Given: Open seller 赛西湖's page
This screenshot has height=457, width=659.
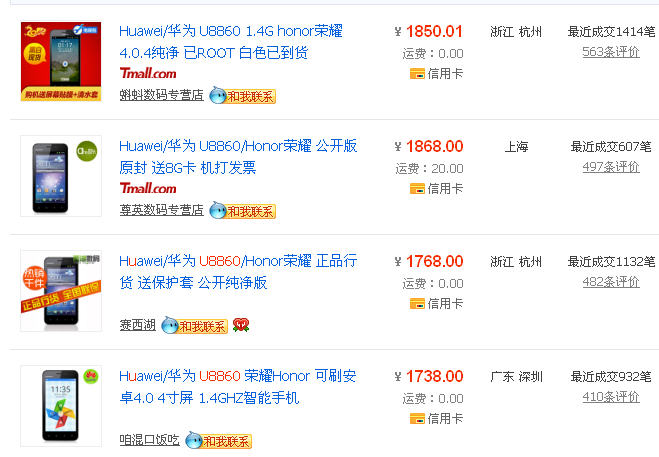Looking at the screenshot, I should 137,326.
